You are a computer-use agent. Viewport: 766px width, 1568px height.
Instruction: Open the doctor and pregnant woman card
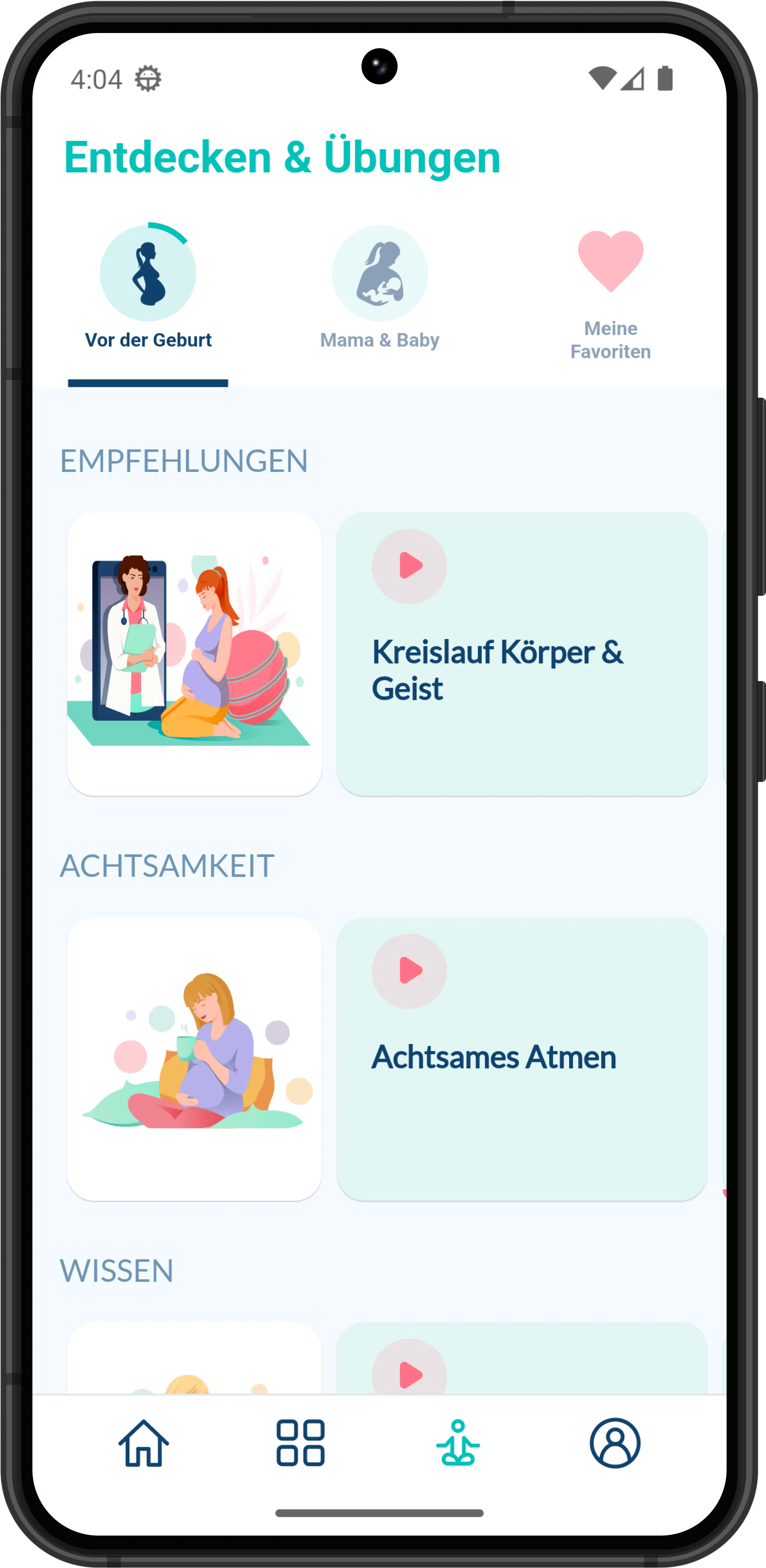194,654
